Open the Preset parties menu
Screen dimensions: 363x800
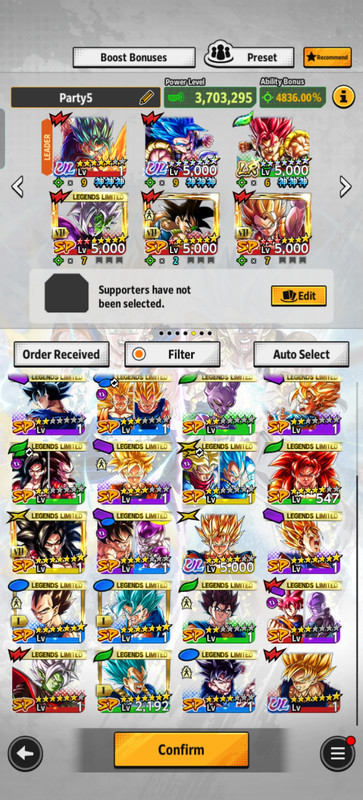[250, 57]
